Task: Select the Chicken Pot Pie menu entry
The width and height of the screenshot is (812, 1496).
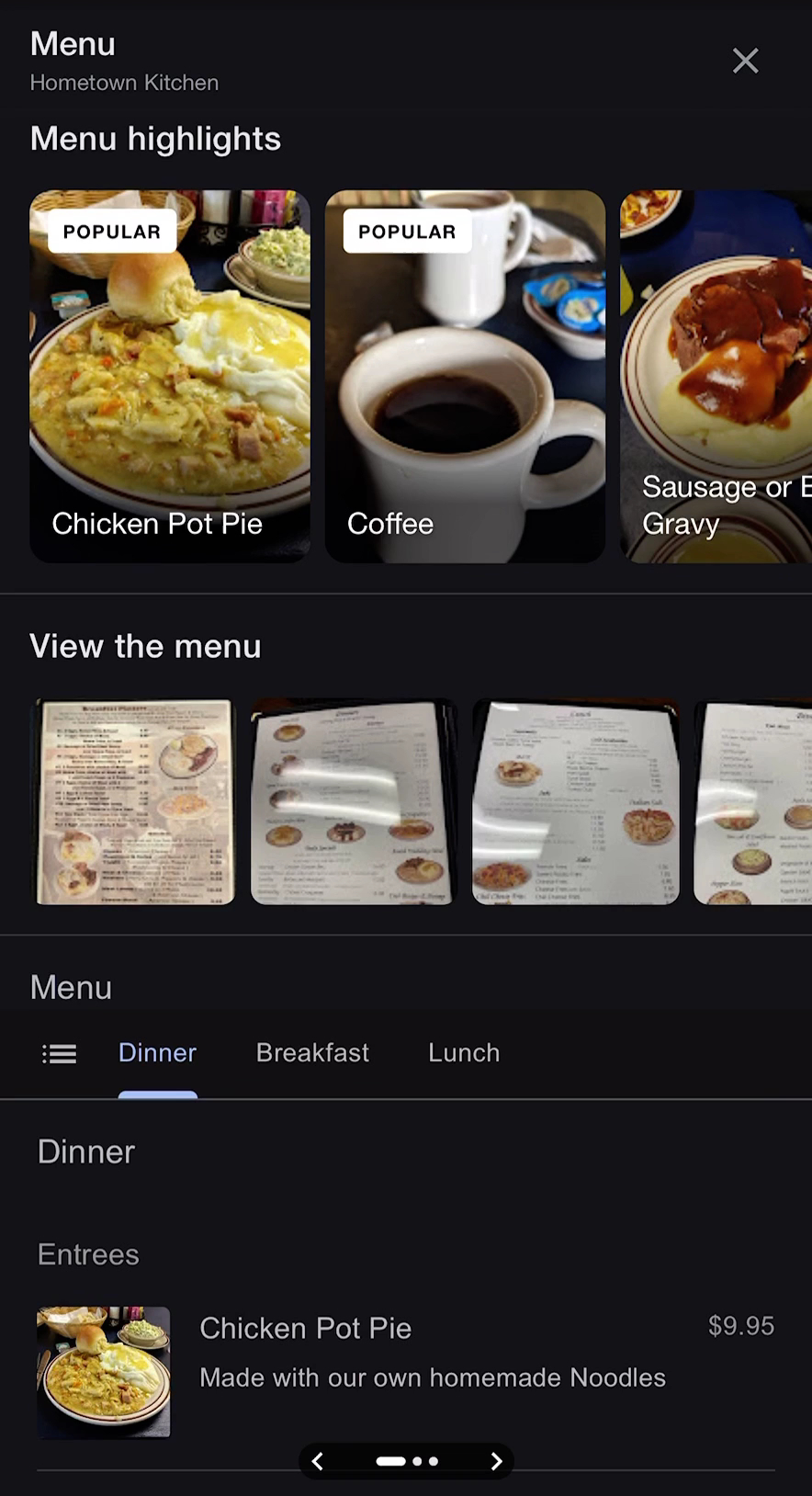Action: click(x=305, y=1329)
